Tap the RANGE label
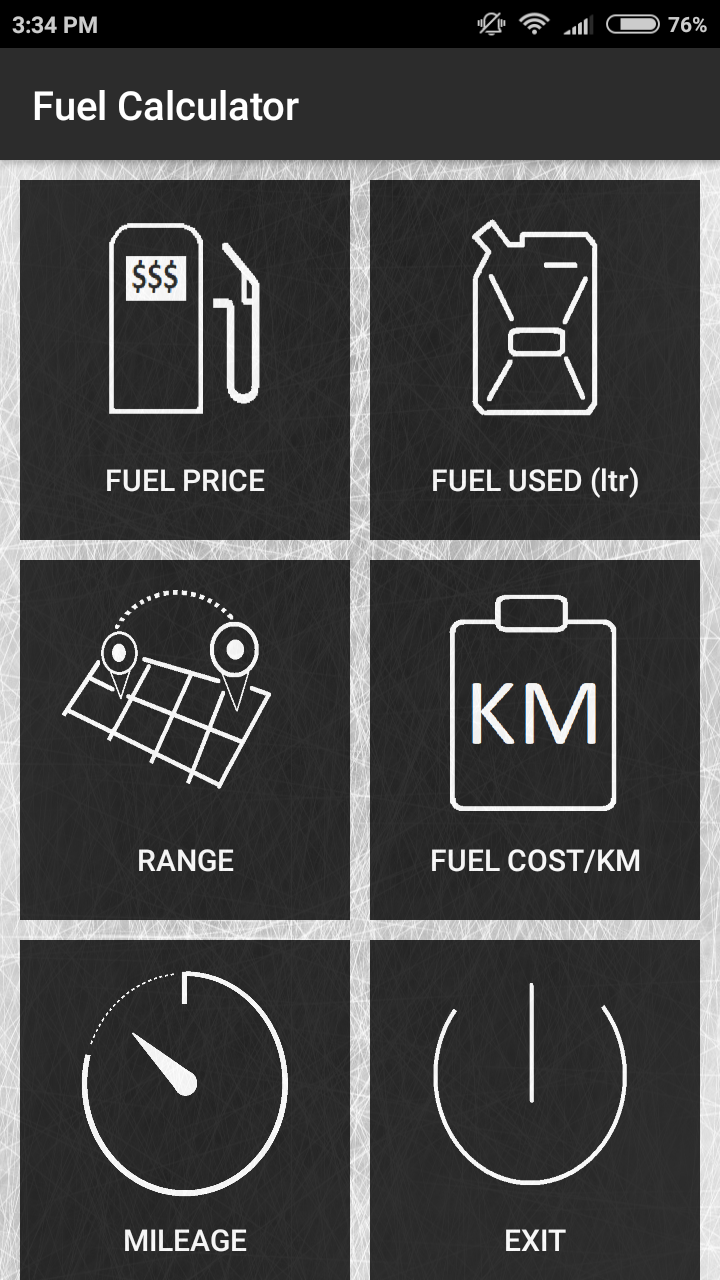This screenshot has width=720, height=1280. coord(184,860)
